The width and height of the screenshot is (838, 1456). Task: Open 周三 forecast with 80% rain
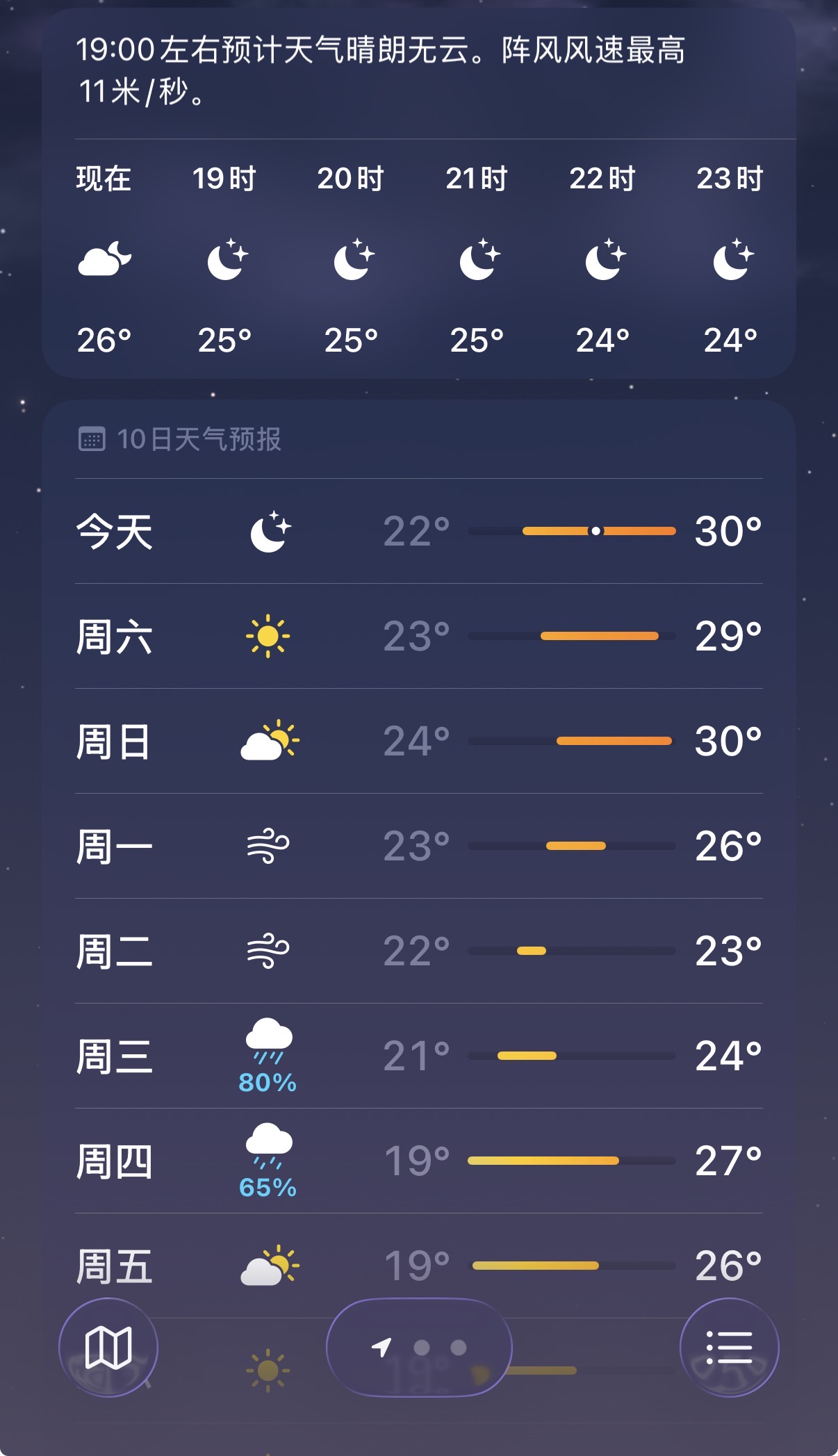tap(419, 1056)
